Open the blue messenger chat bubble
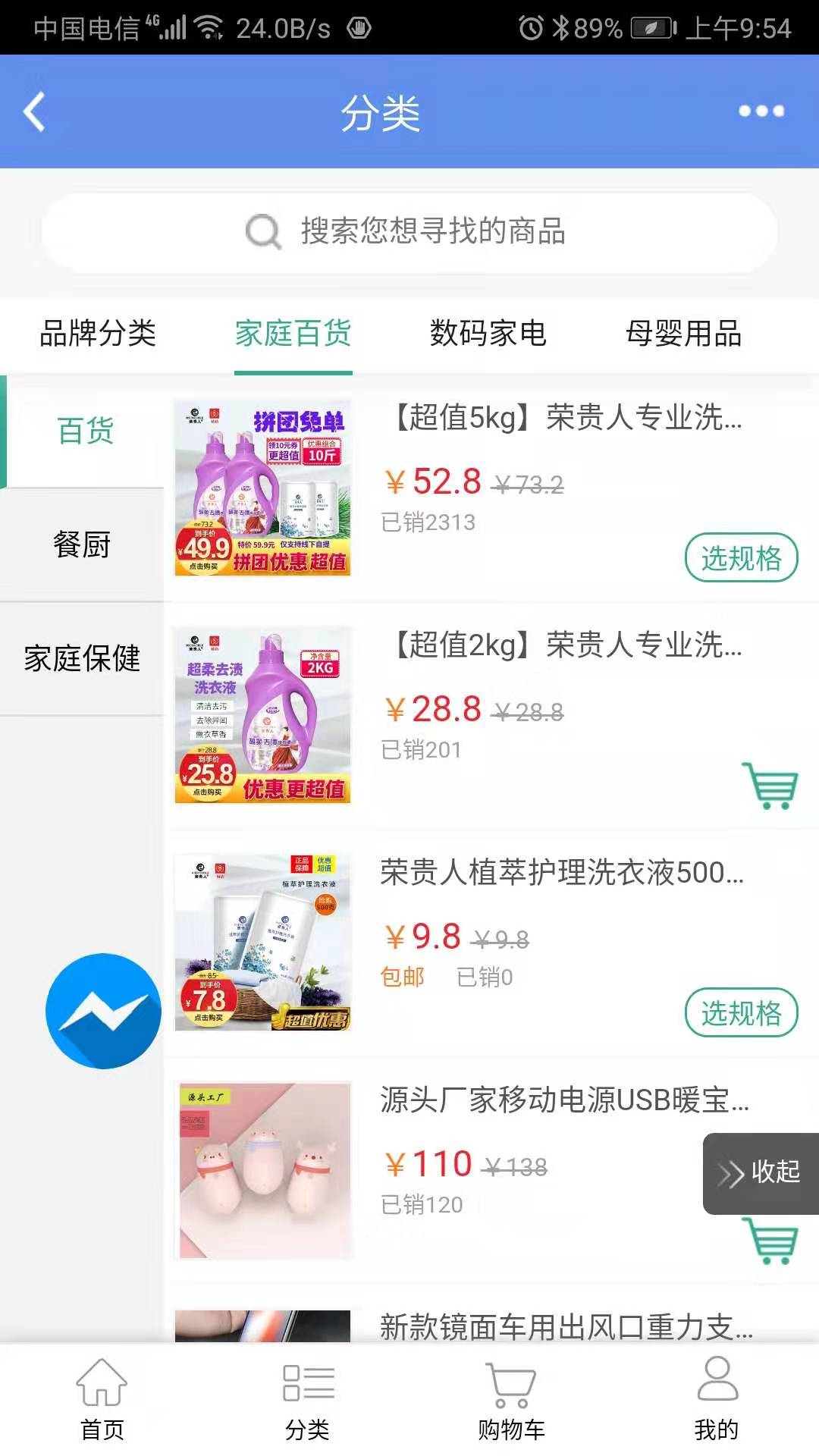 [x=103, y=1011]
